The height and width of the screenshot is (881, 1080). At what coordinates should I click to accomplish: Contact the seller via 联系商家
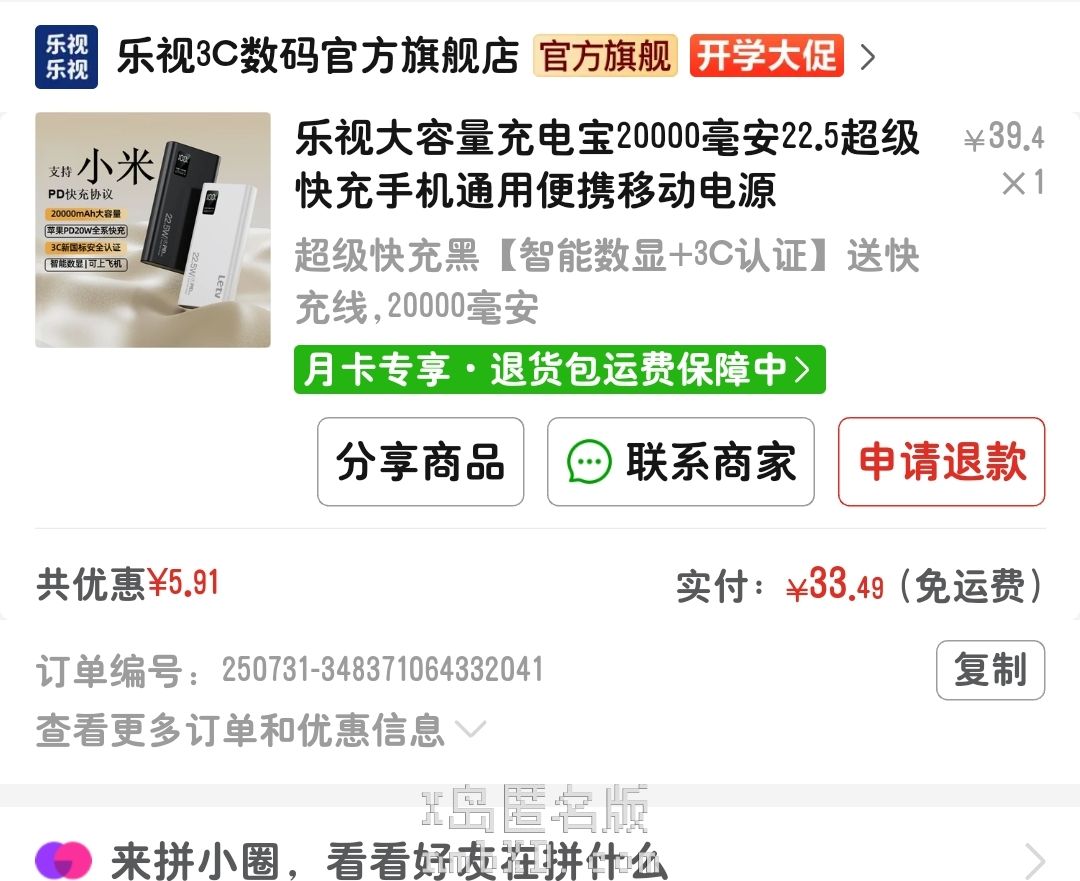click(680, 462)
